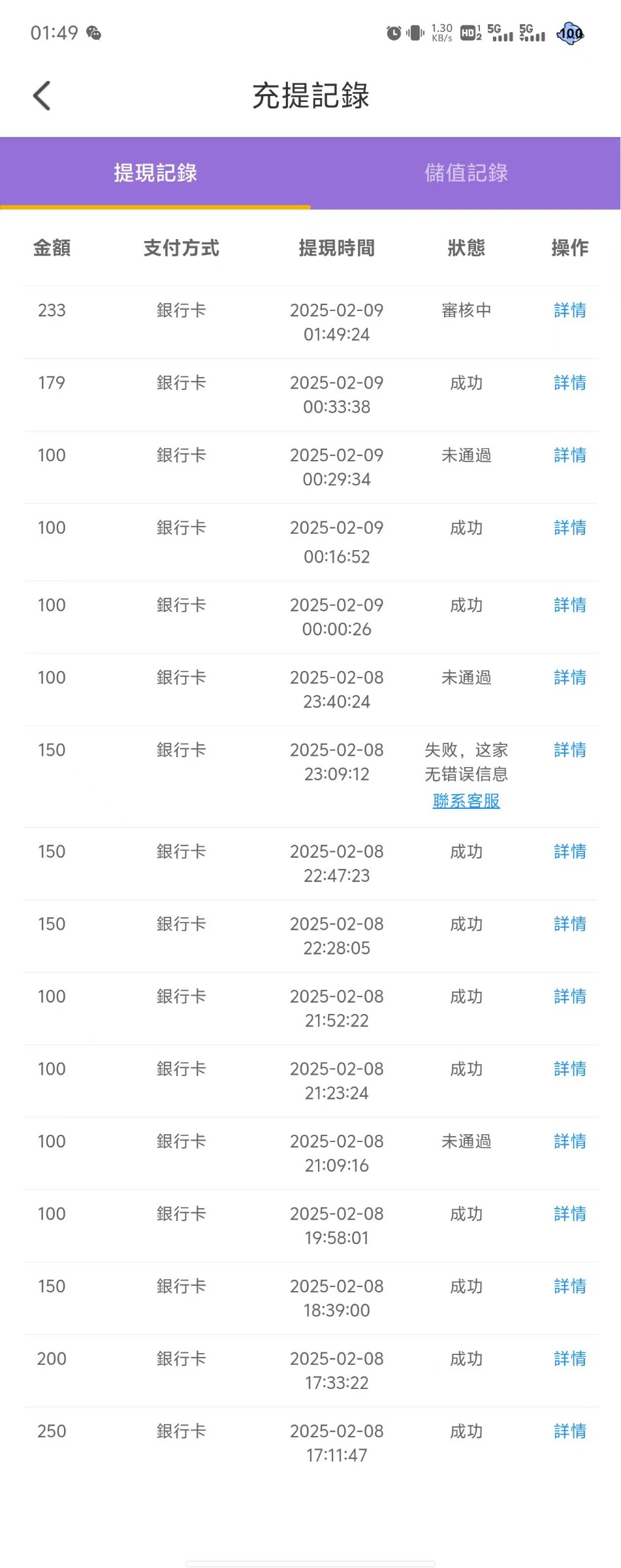The width and height of the screenshot is (621, 1568).
Task: Open 詳情 for withdrawal at 19:58:01
Action: tap(569, 1215)
